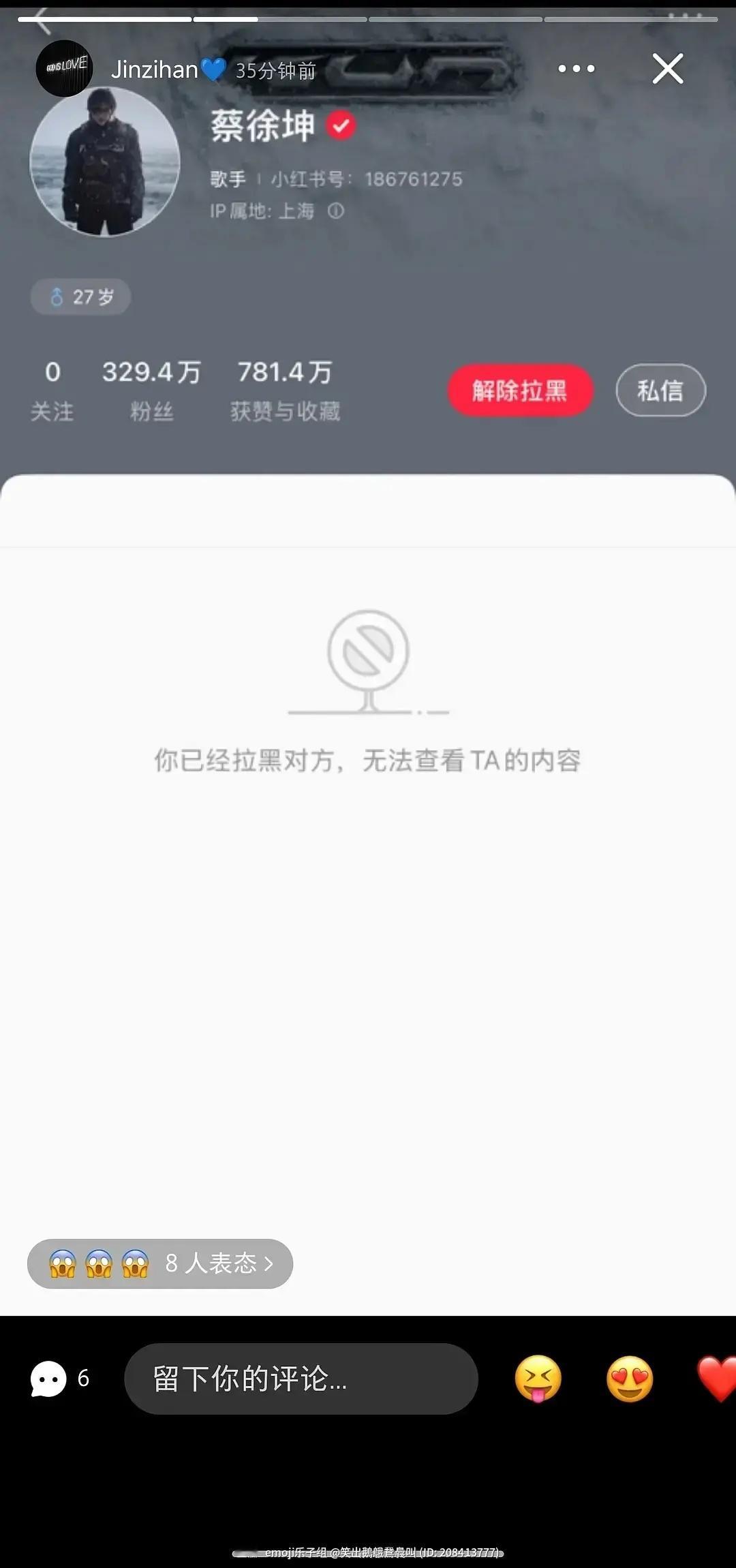Viewport: 736px width, 1568px height.
Task: Select the tongue-out 😝 emoji
Action: (x=538, y=1379)
